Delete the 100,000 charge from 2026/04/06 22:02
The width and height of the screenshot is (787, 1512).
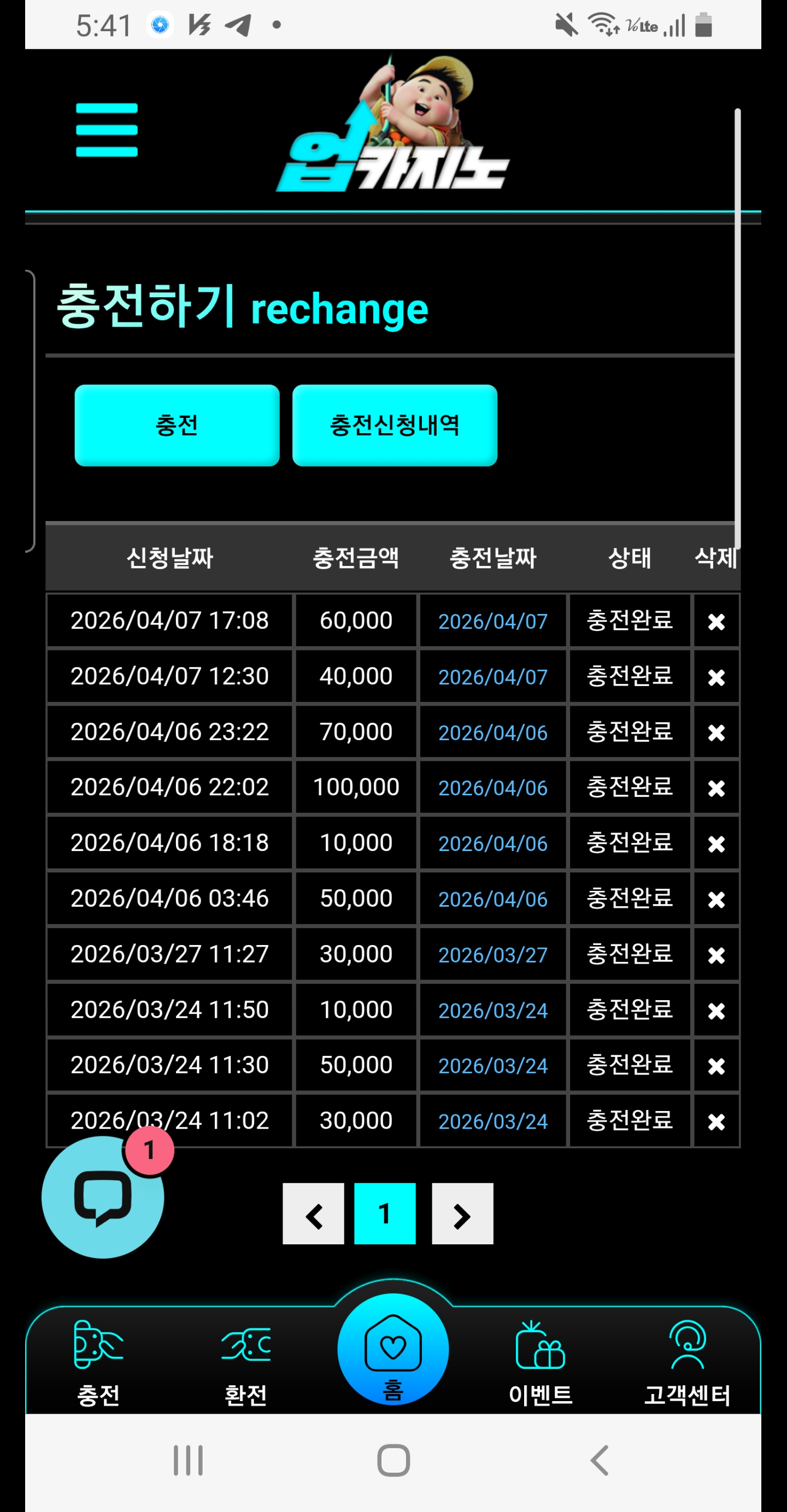click(x=716, y=788)
